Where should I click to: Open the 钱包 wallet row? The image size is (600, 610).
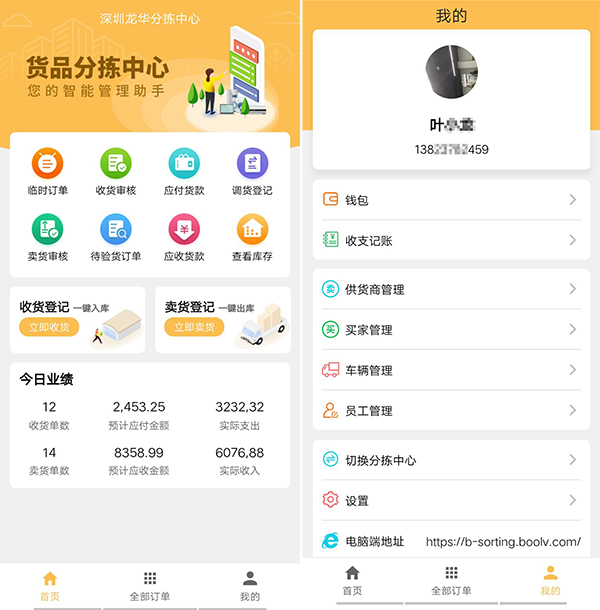point(450,200)
